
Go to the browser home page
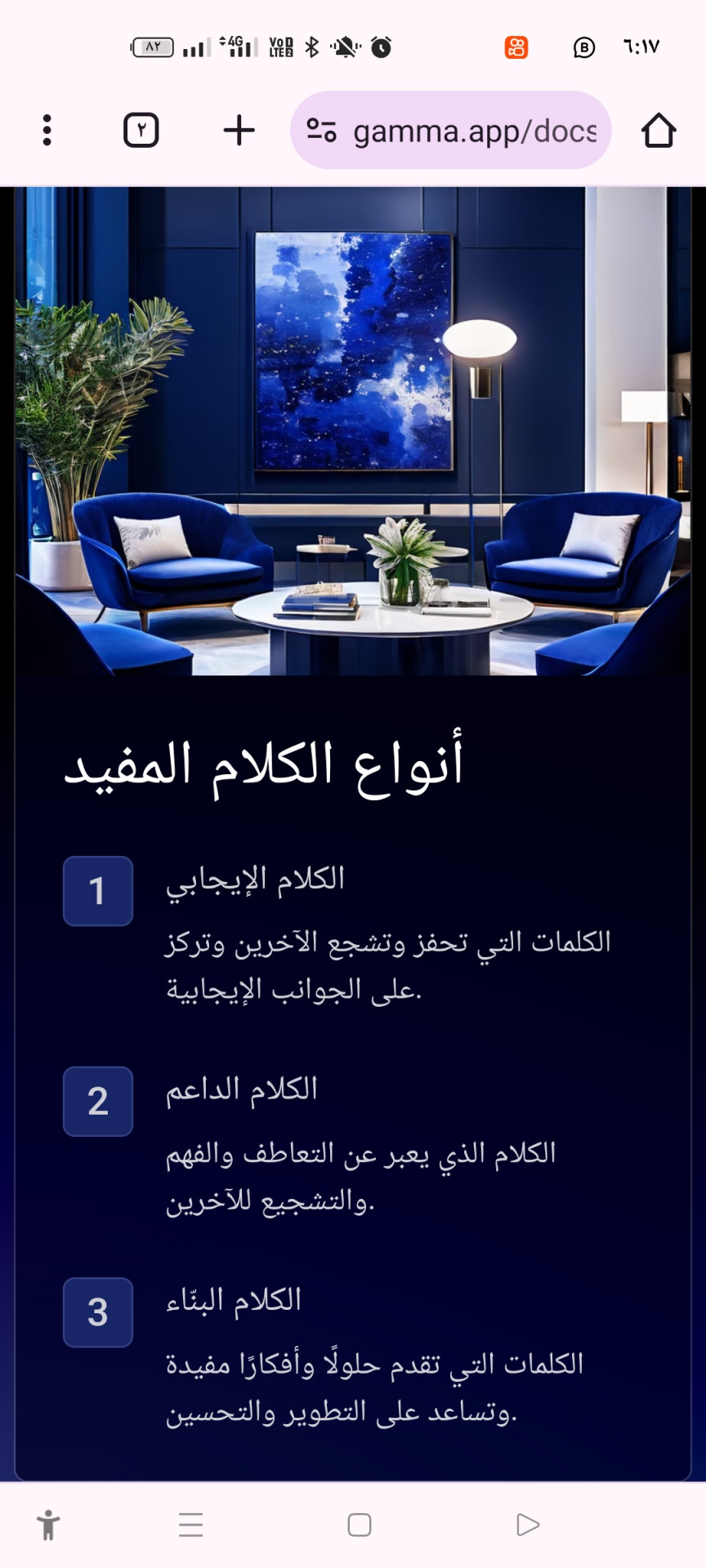coord(658,130)
